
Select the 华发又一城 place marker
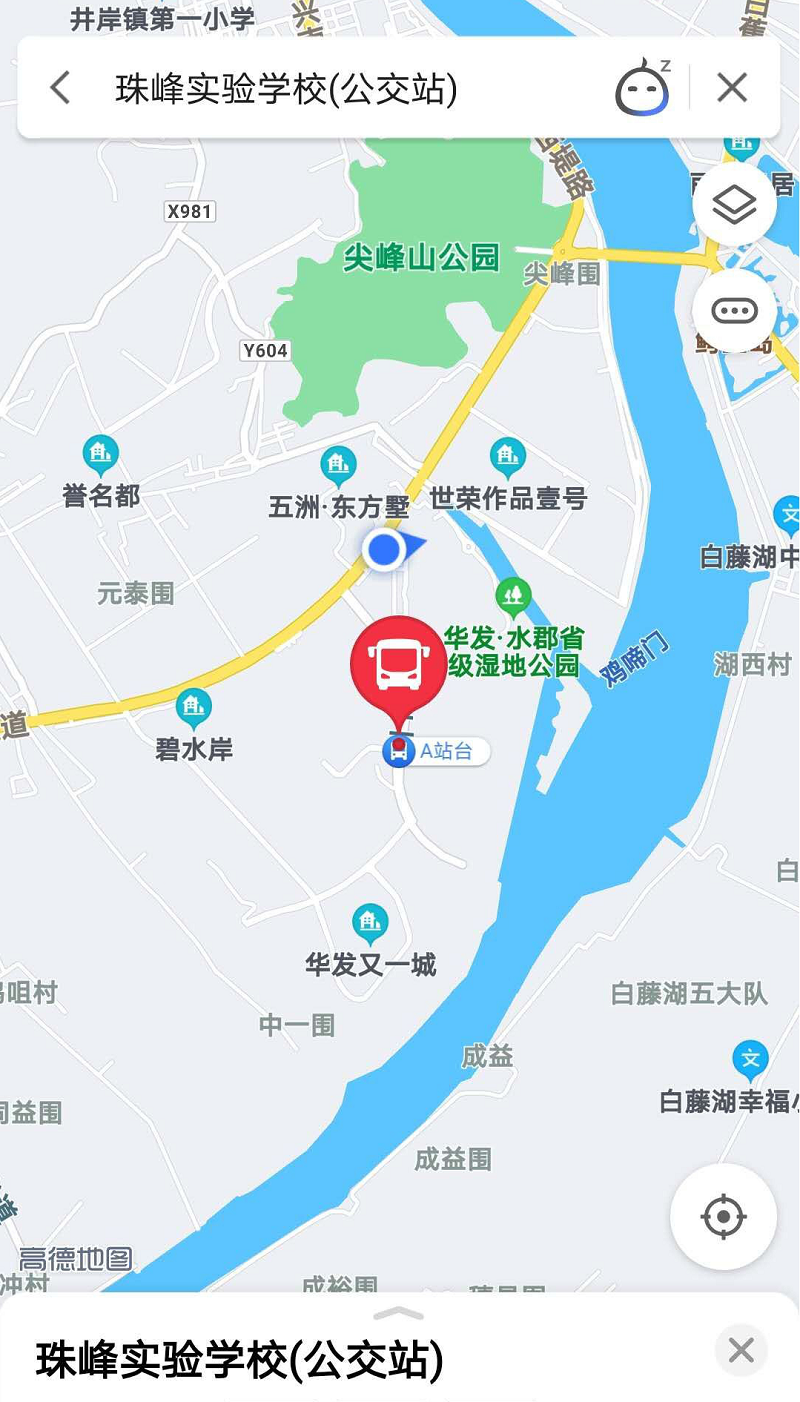pos(371,923)
